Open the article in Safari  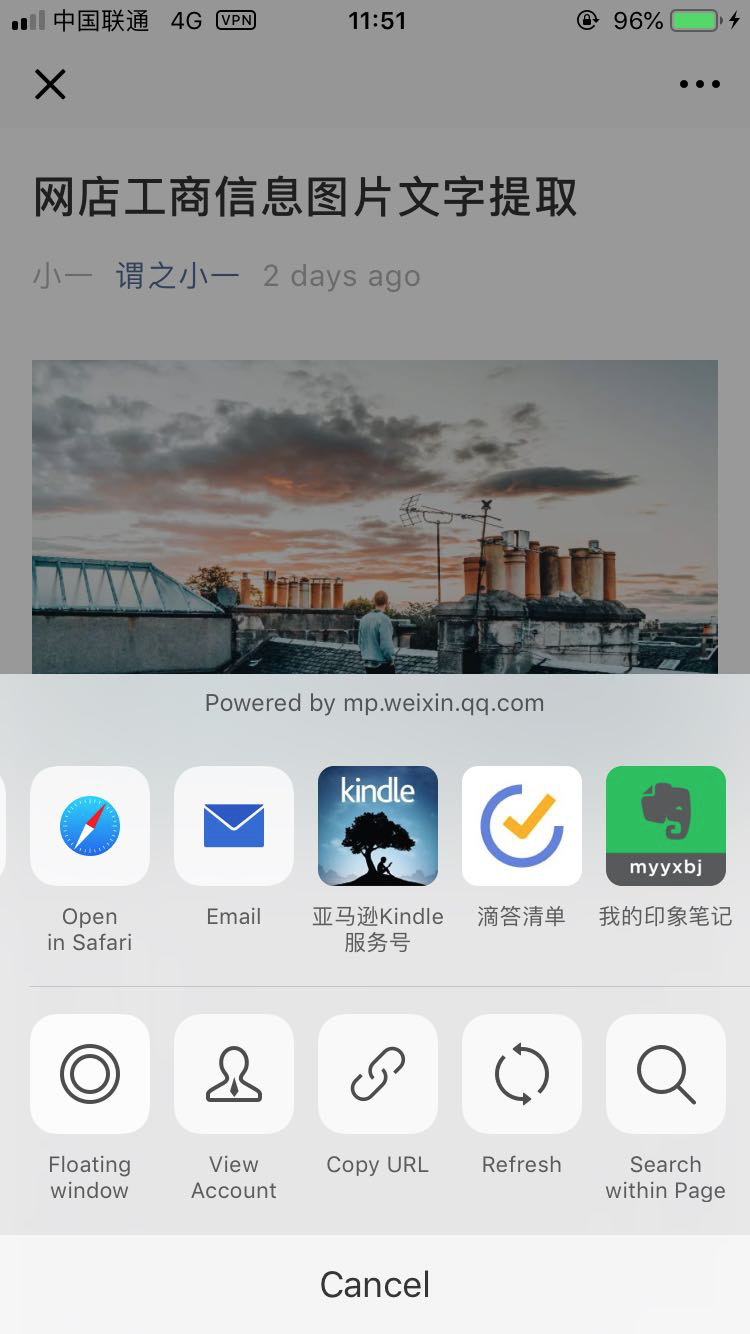coord(90,826)
